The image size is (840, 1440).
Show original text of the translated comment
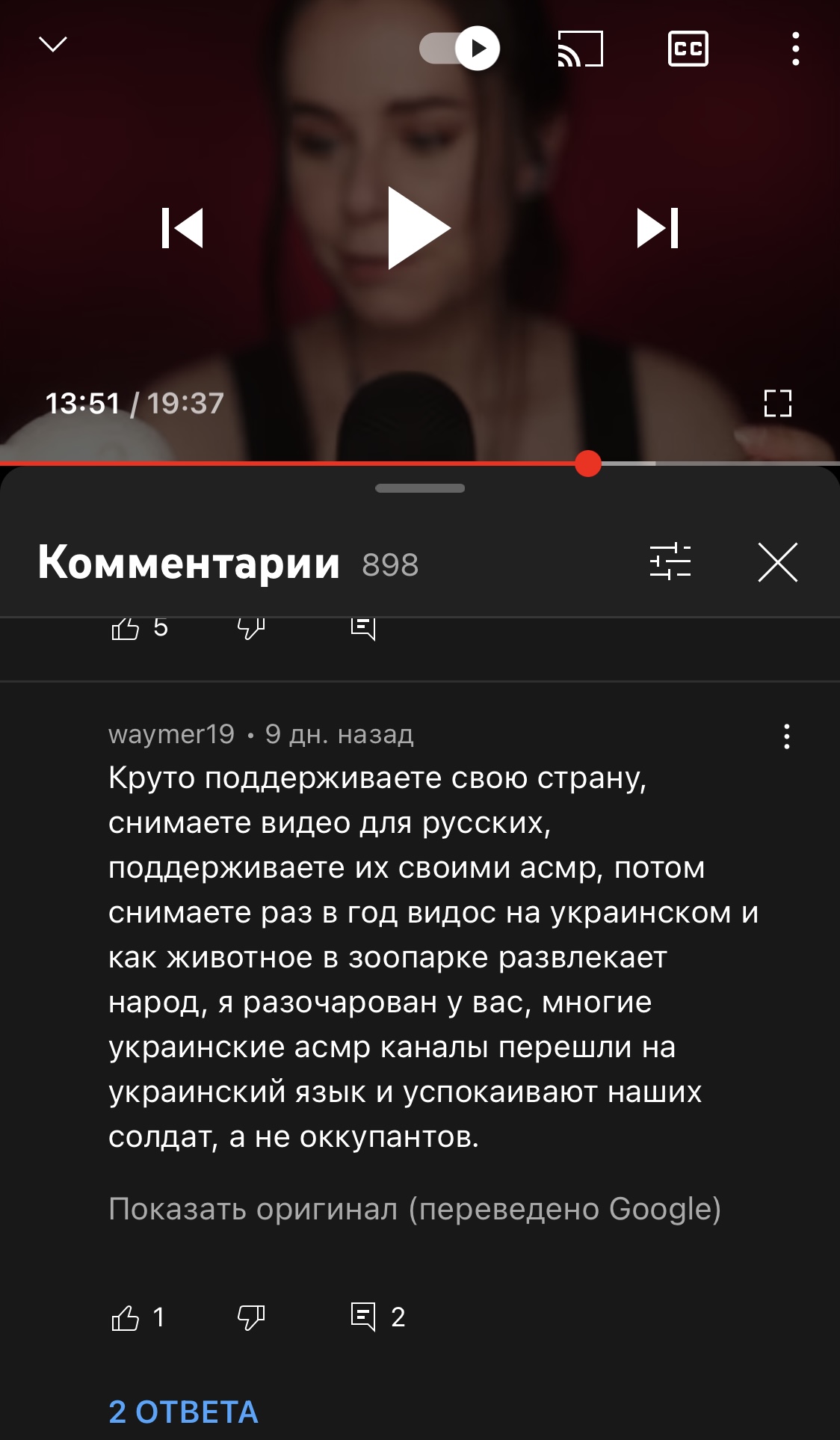point(415,1209)
